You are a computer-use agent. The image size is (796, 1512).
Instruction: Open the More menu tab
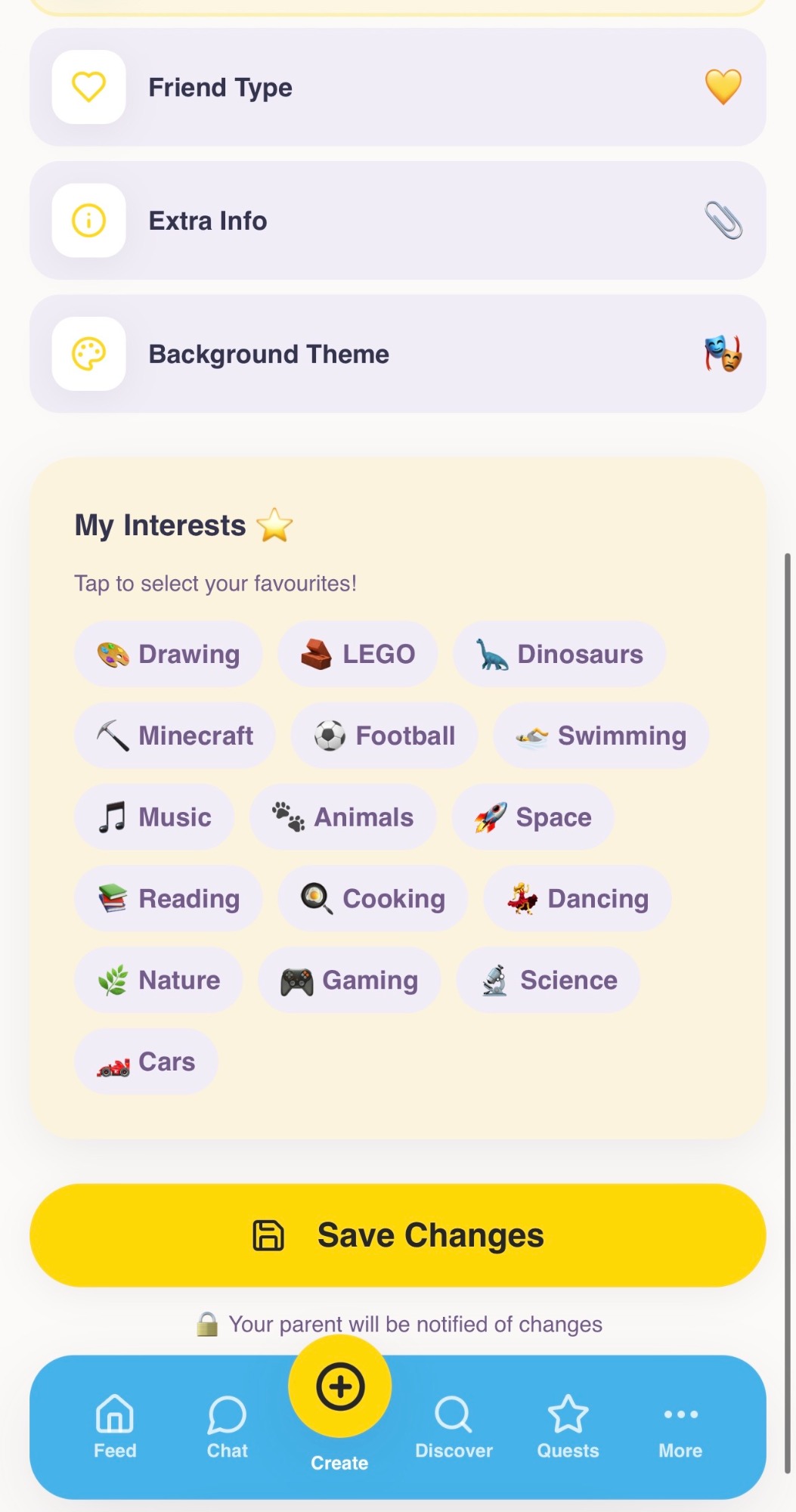click(x=680, y=1427)
